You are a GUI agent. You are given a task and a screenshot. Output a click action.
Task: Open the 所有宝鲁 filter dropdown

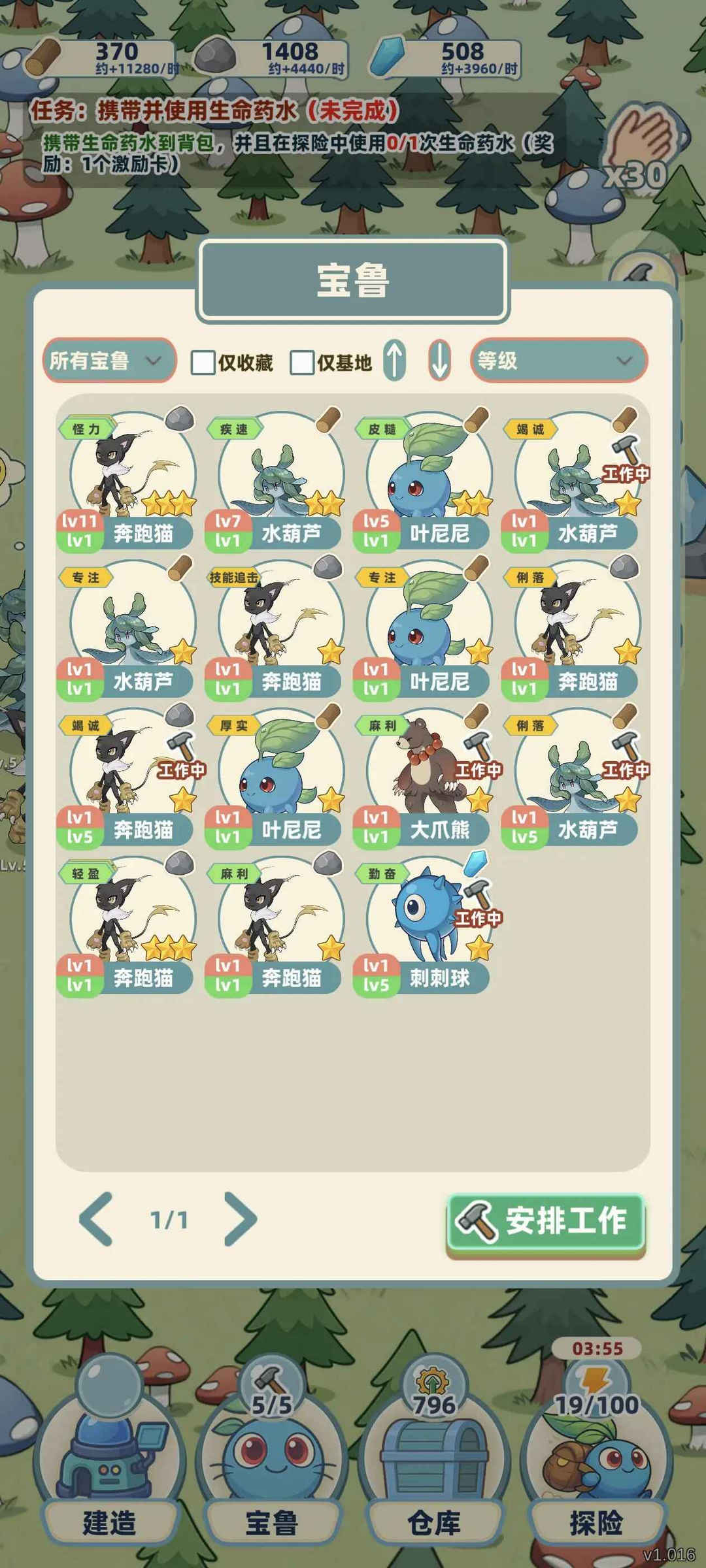pyautogui.click(x=109, y=360)
